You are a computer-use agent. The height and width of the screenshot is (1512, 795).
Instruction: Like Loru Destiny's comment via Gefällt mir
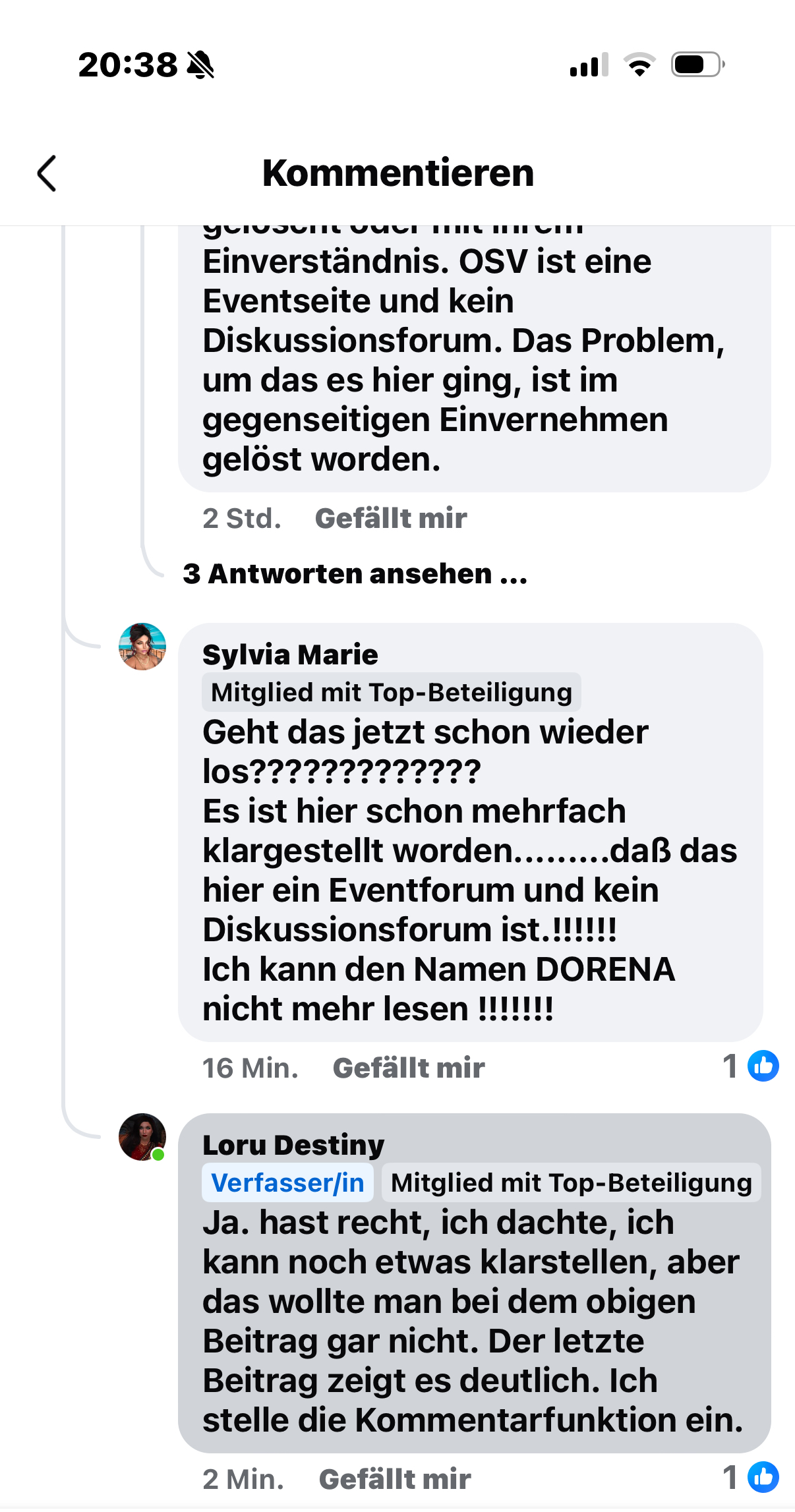click(395, 1480)
